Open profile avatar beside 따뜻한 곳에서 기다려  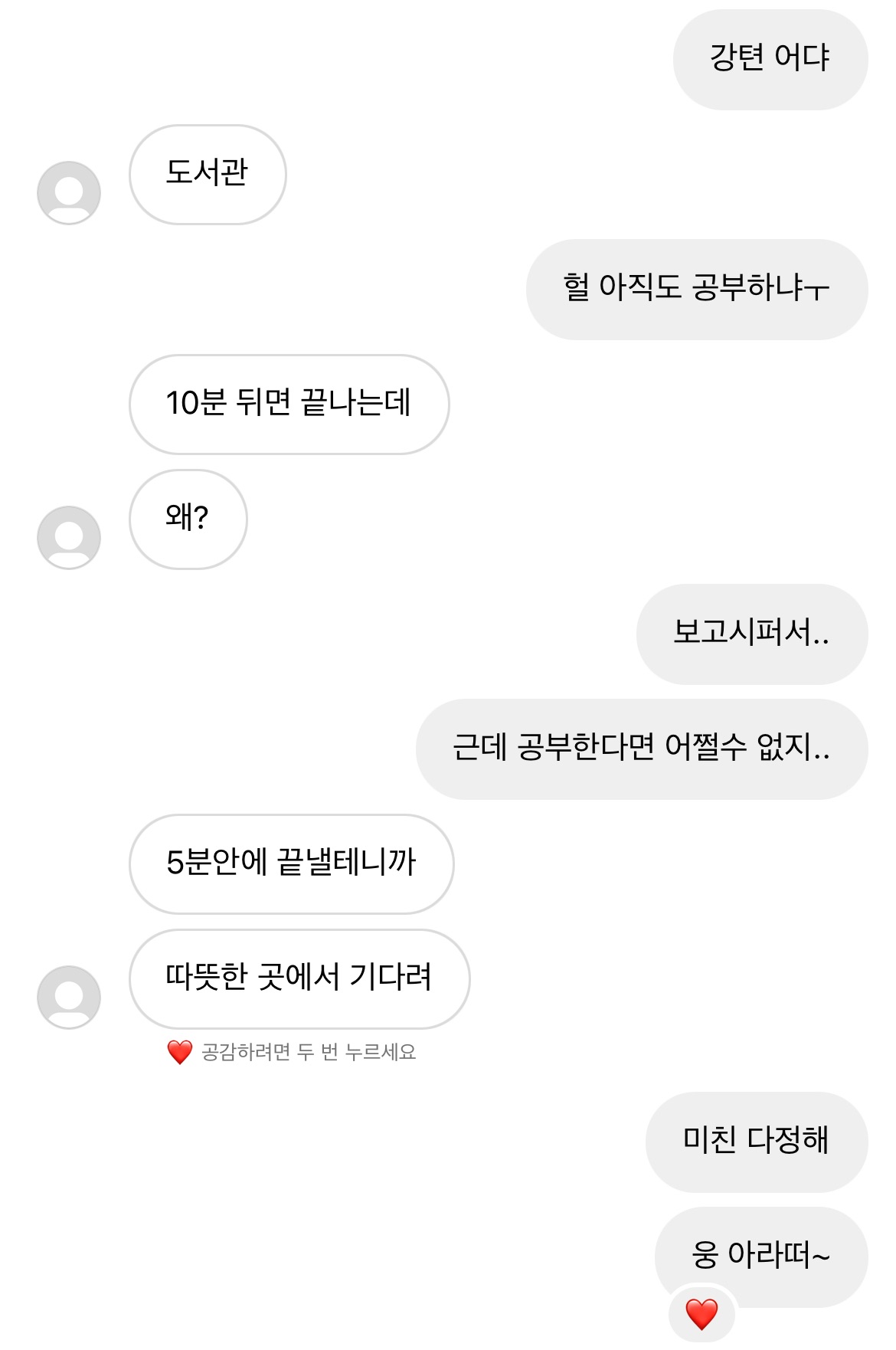pyautogui.click(x=69, y=997)
